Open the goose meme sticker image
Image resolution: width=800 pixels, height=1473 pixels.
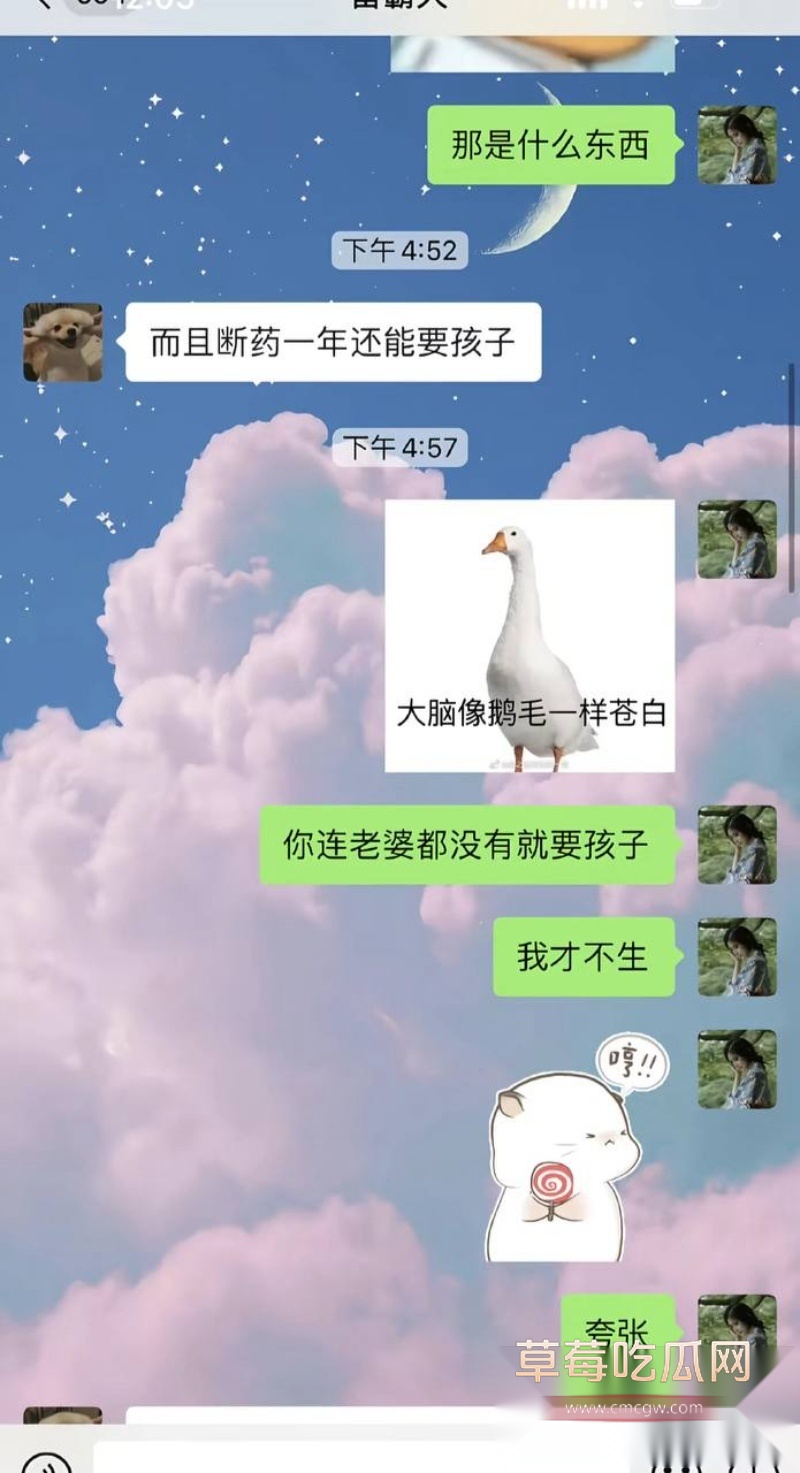(x=530, y=640)
